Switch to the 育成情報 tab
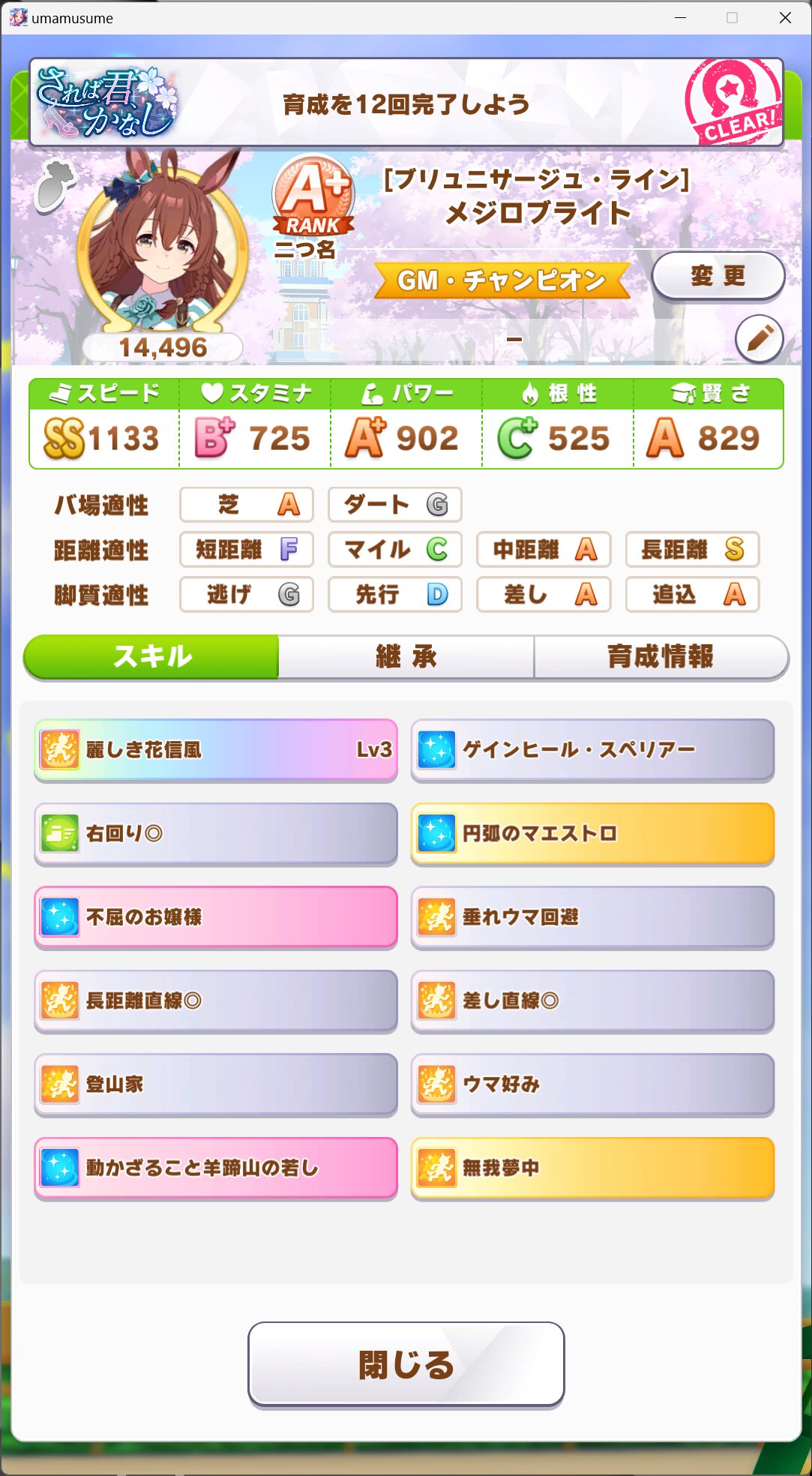This screenshot has width=812, height=1476. click(661, 657)
